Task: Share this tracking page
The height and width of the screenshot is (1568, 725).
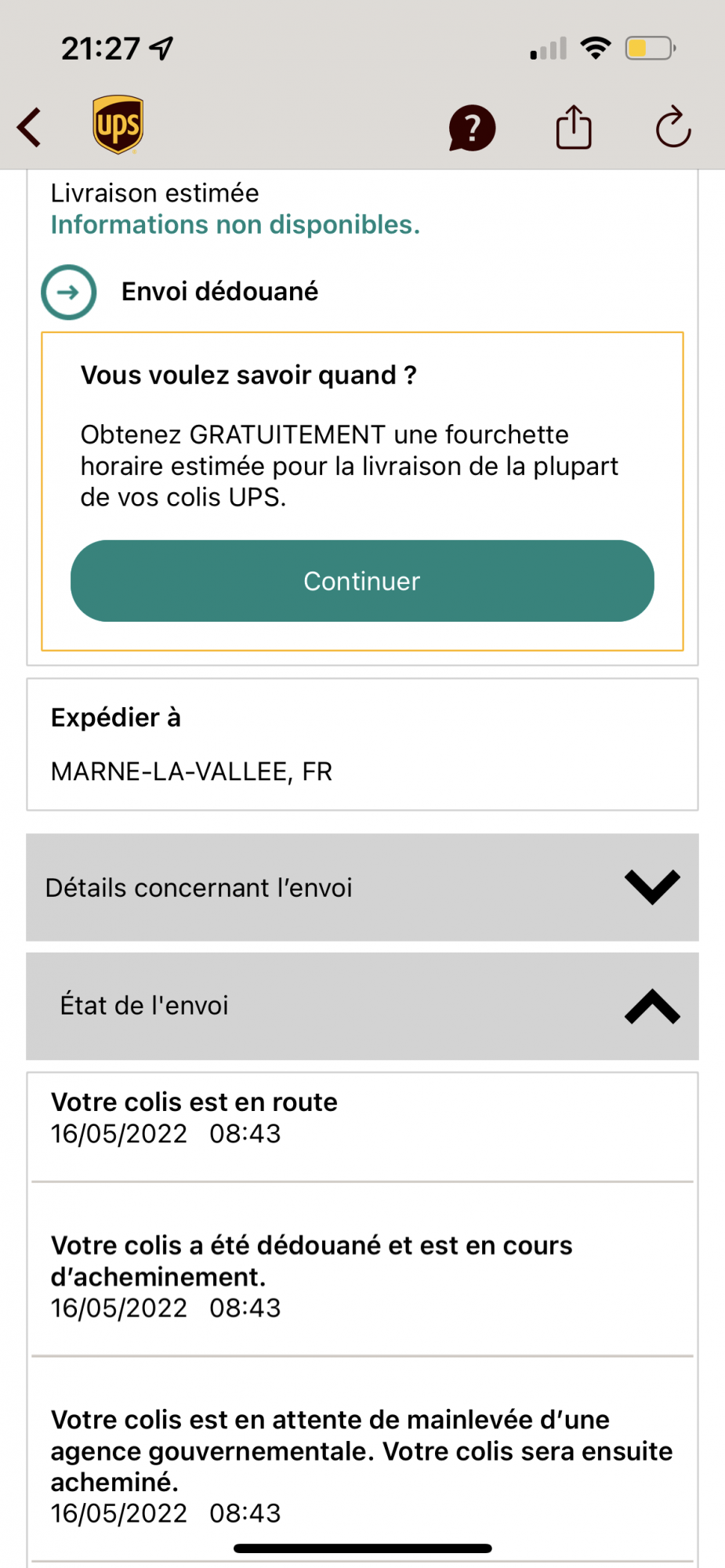Action: [574, 127]
